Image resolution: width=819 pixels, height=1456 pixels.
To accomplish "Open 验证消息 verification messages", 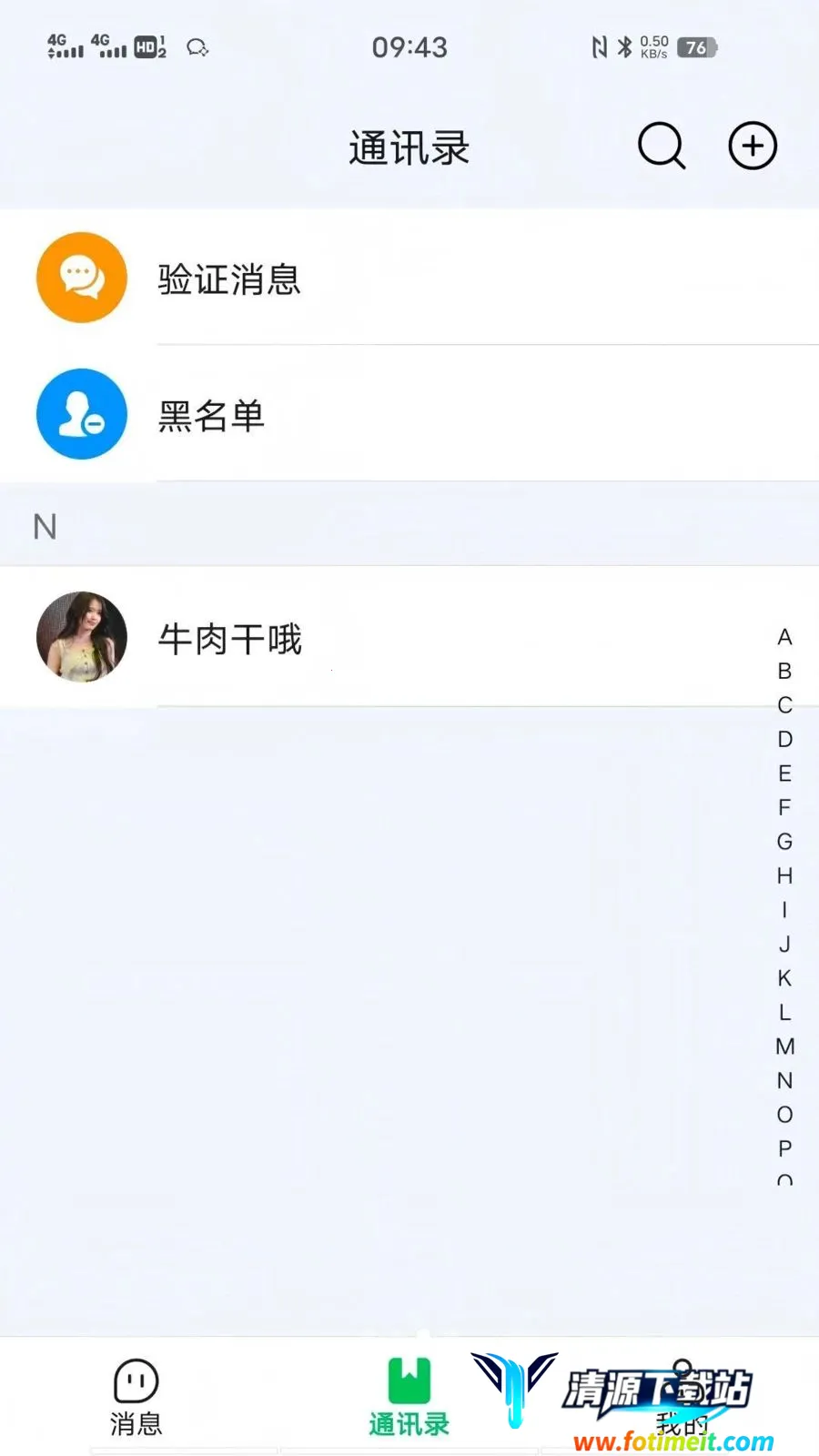I will point(409,278).
